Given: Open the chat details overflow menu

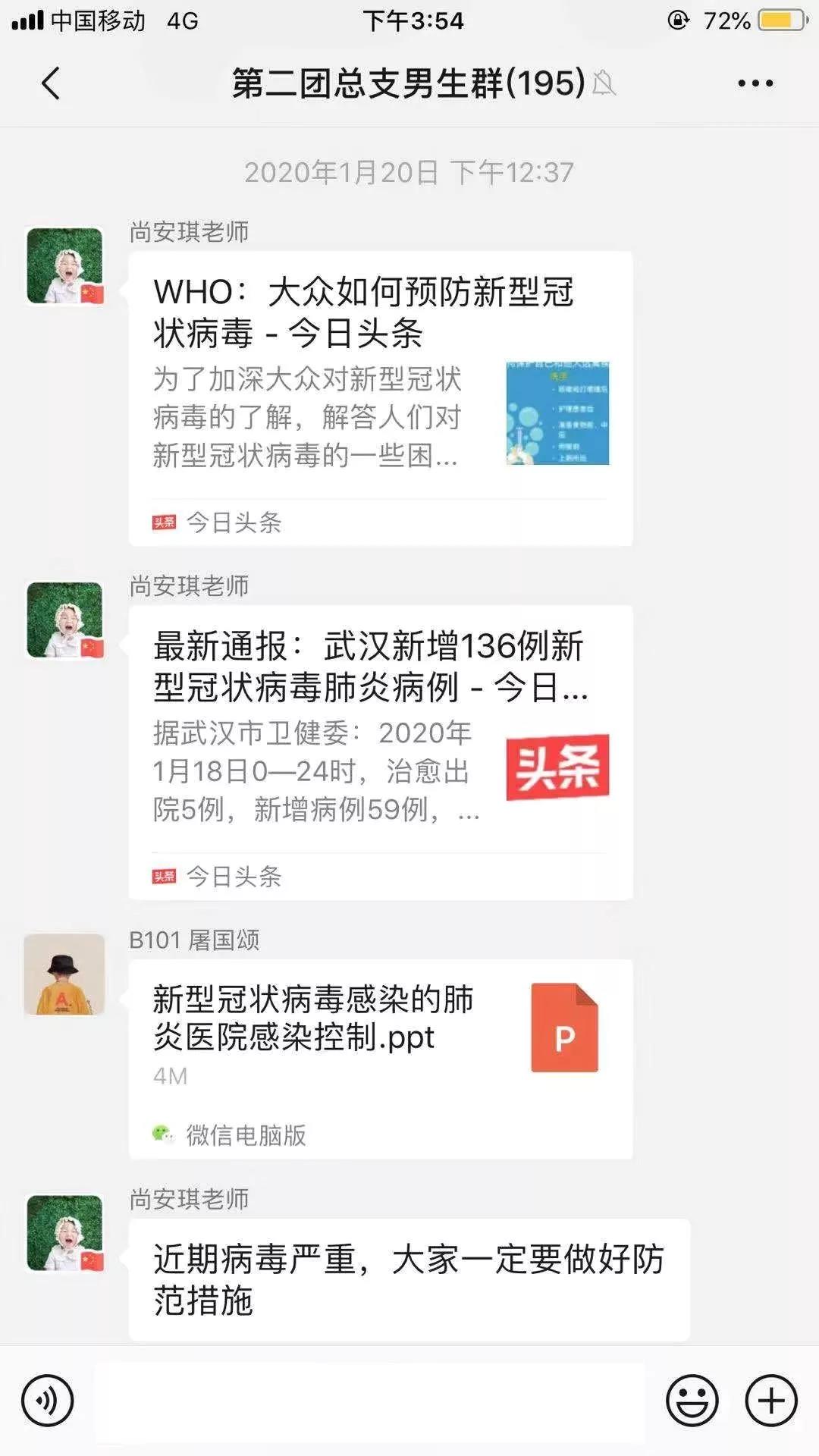Looking at the screenshot, I should [755, 83].
